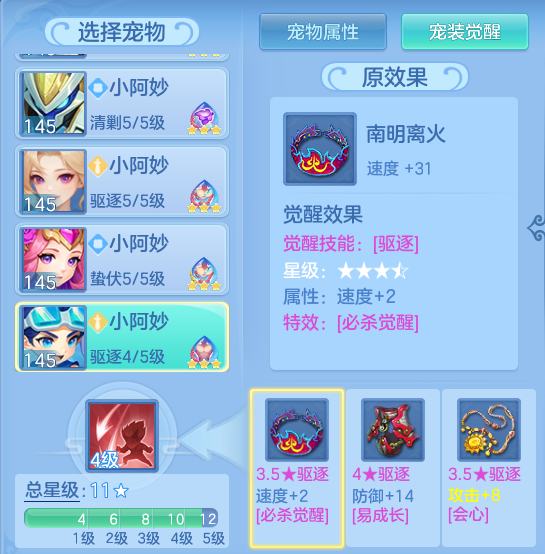Tap the side arrow on the right edge

[537, 228]
